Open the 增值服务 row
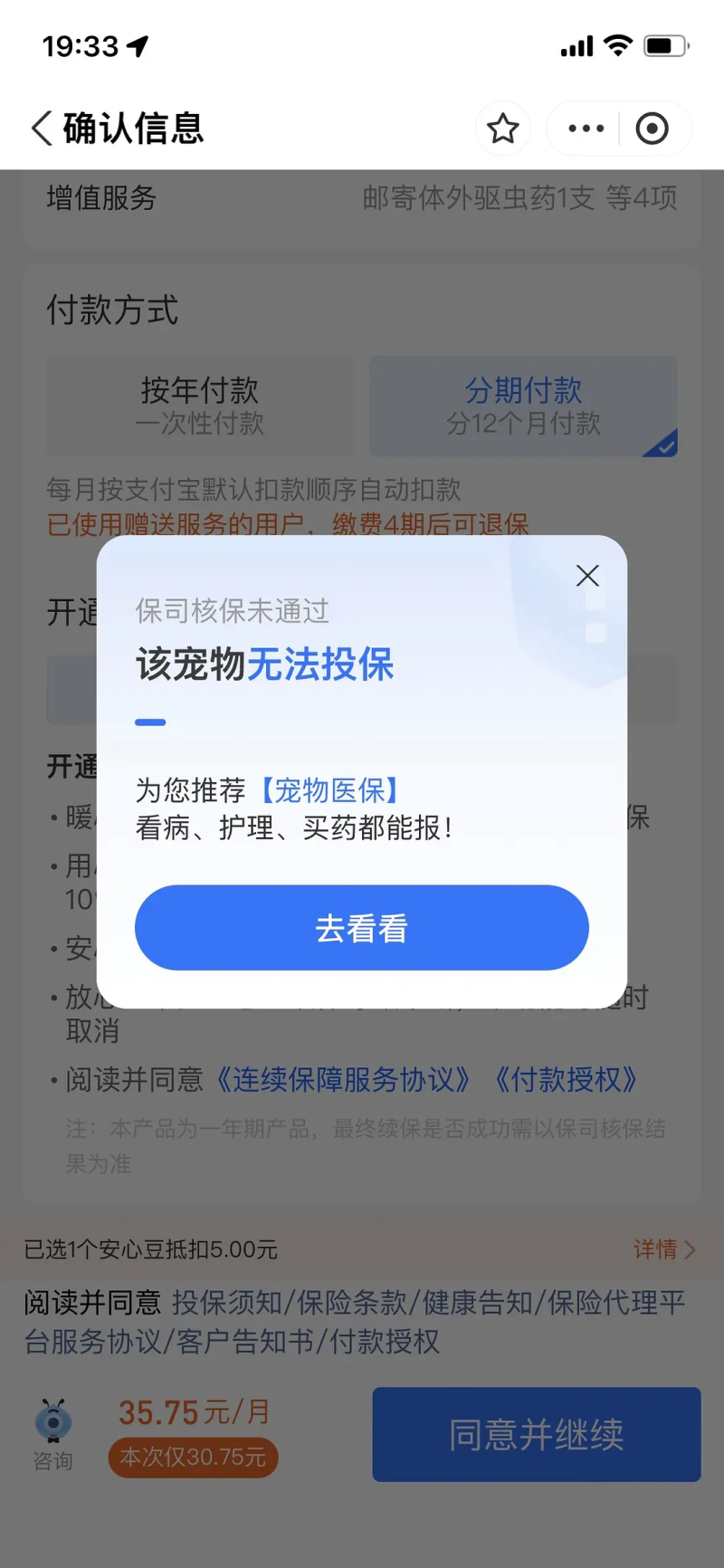 coord(362,198)
